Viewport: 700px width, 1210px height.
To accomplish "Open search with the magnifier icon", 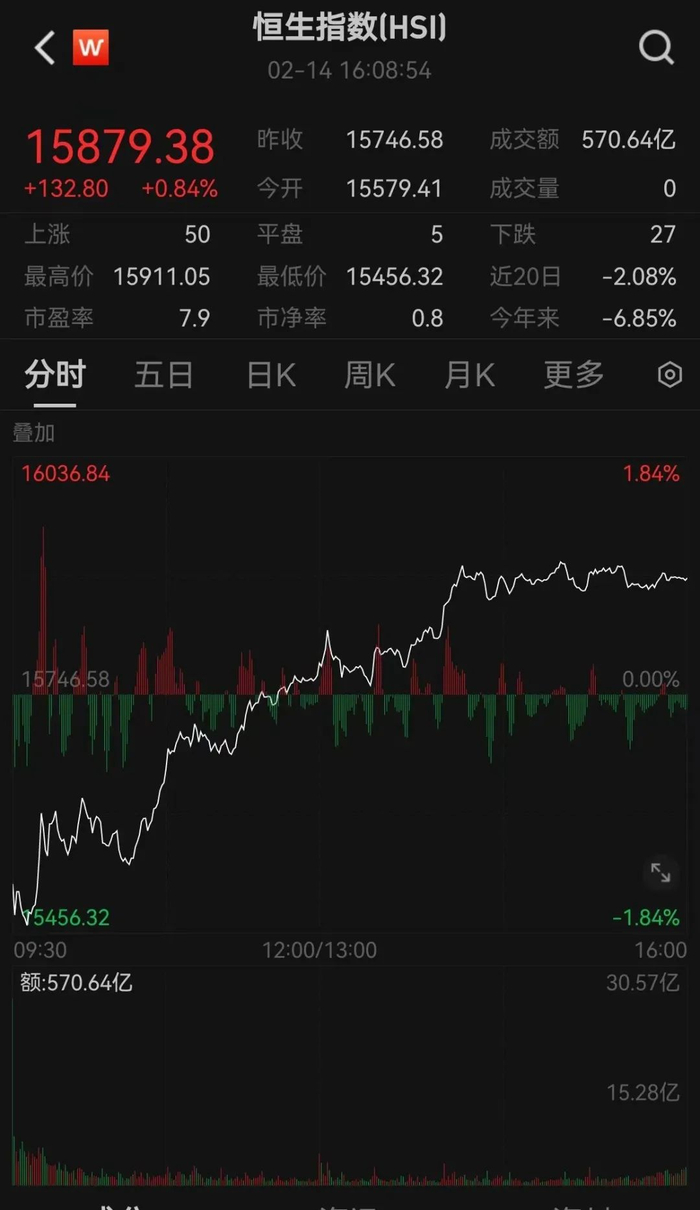I will (x=656, y=47).
